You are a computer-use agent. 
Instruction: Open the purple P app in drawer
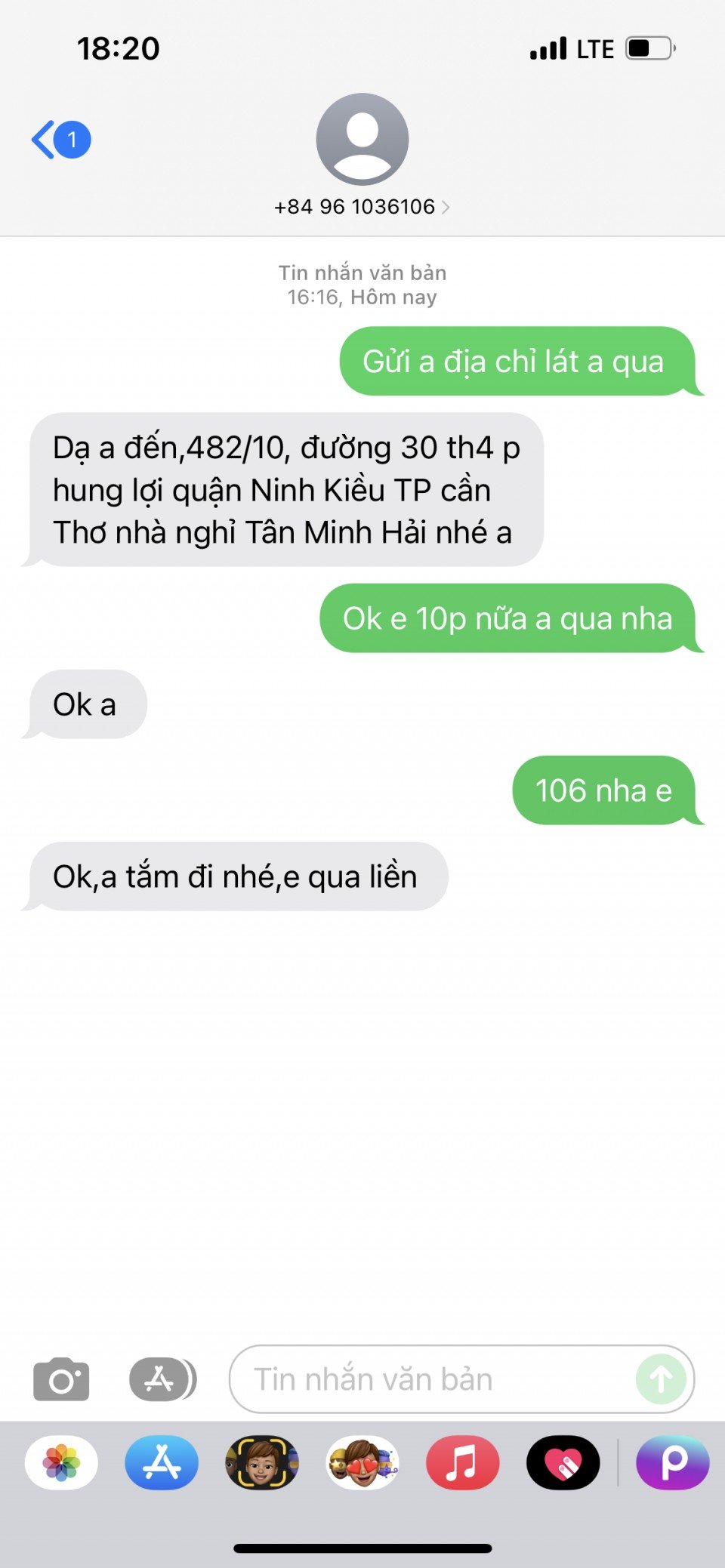coord(672,1463)
